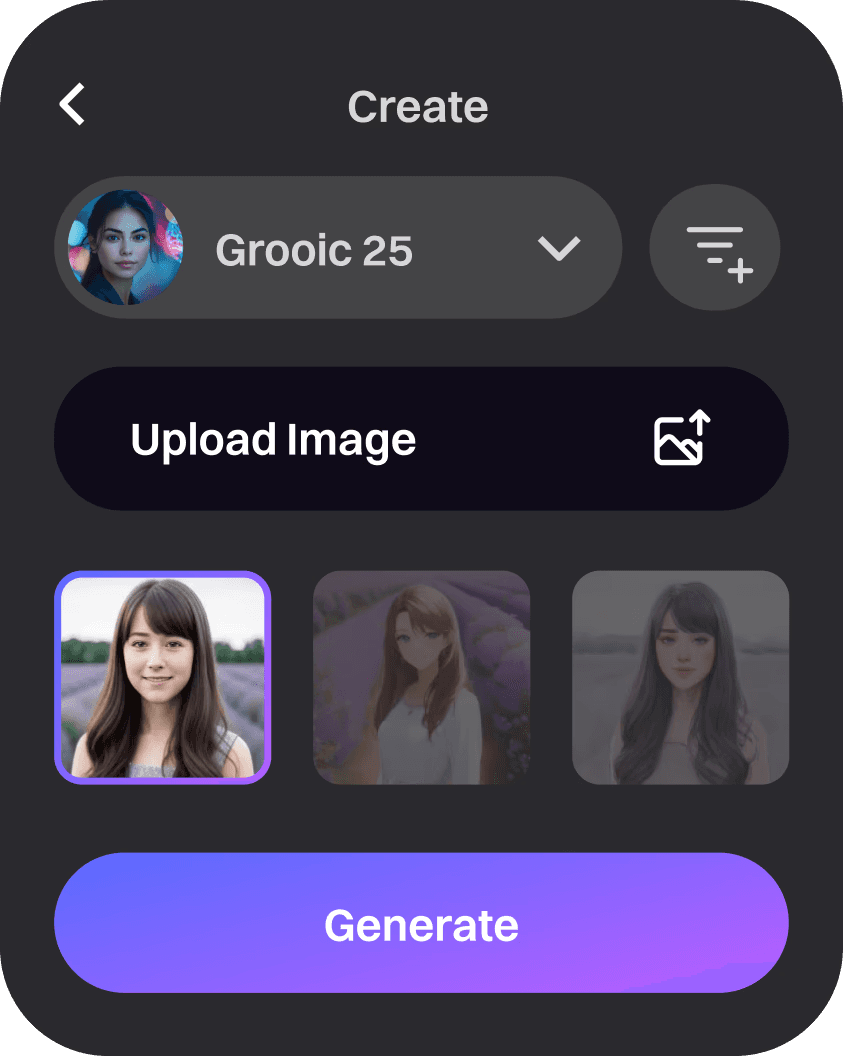Screen dimensions: 843x1056
Task: Go back using the arrow icon
Action: 72,104
